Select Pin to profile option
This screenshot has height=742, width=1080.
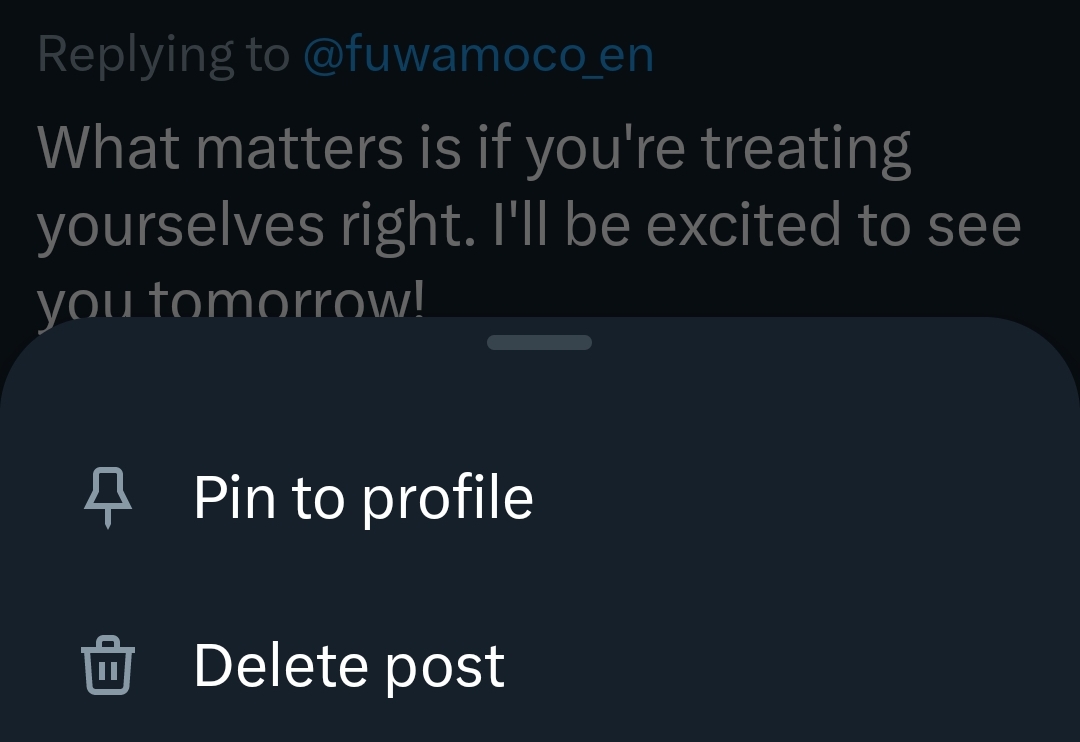[362, 497]
